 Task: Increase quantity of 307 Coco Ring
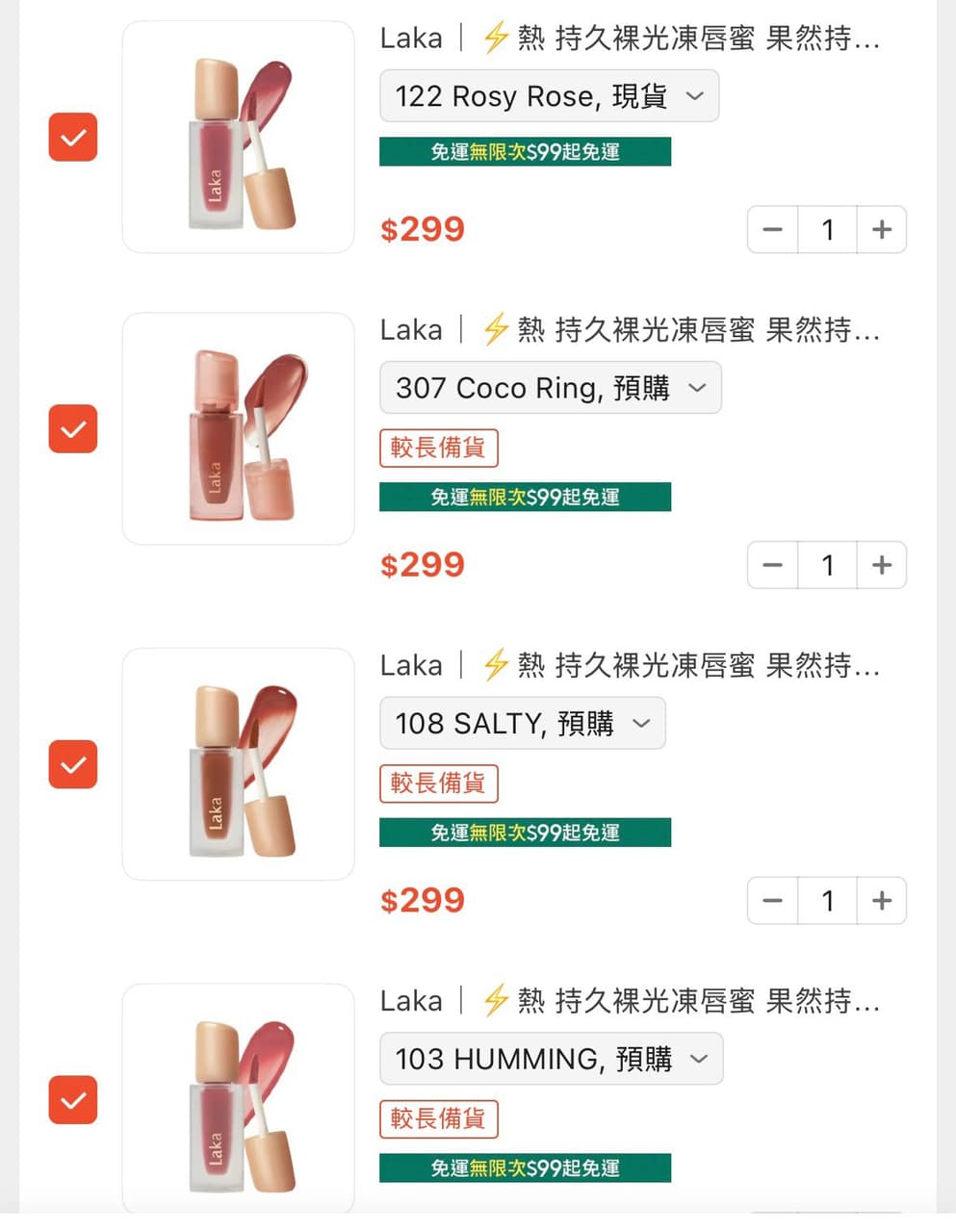coord(881,565)
